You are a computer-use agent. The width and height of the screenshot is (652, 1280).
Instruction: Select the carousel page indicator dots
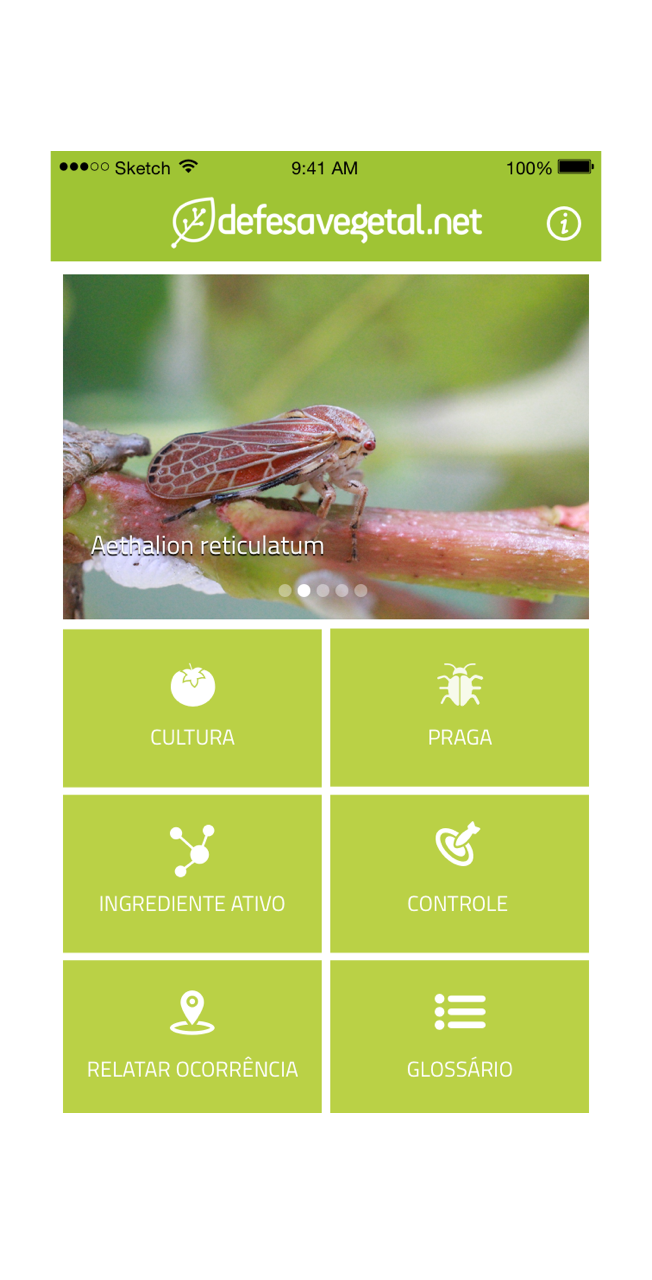pyautogui.click(x=323, y=591)
